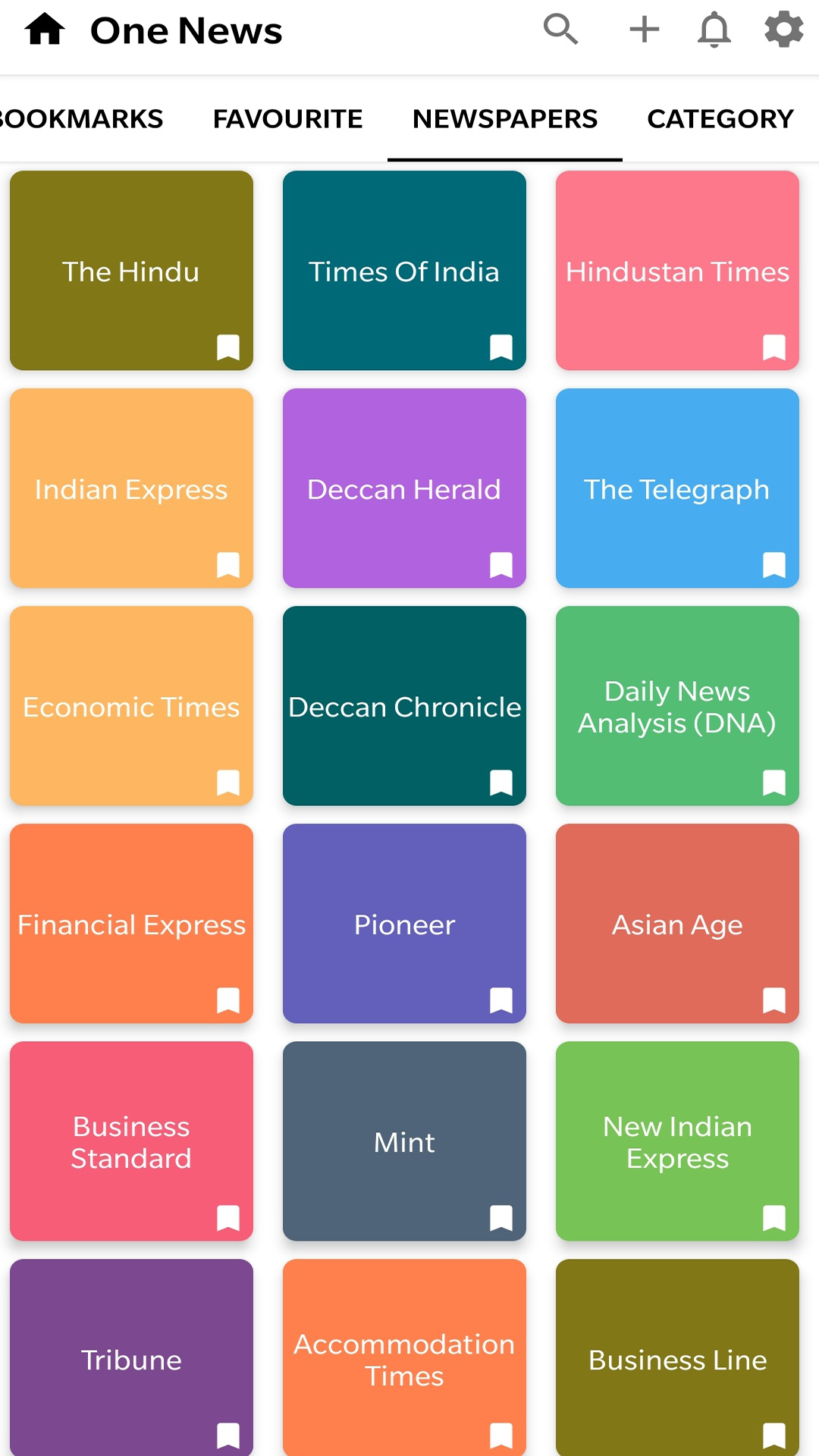The width and height of the screenshot is (819, 1456).
Task: Open the search icon
Action: pyautogui.click(x=560, y=30)
